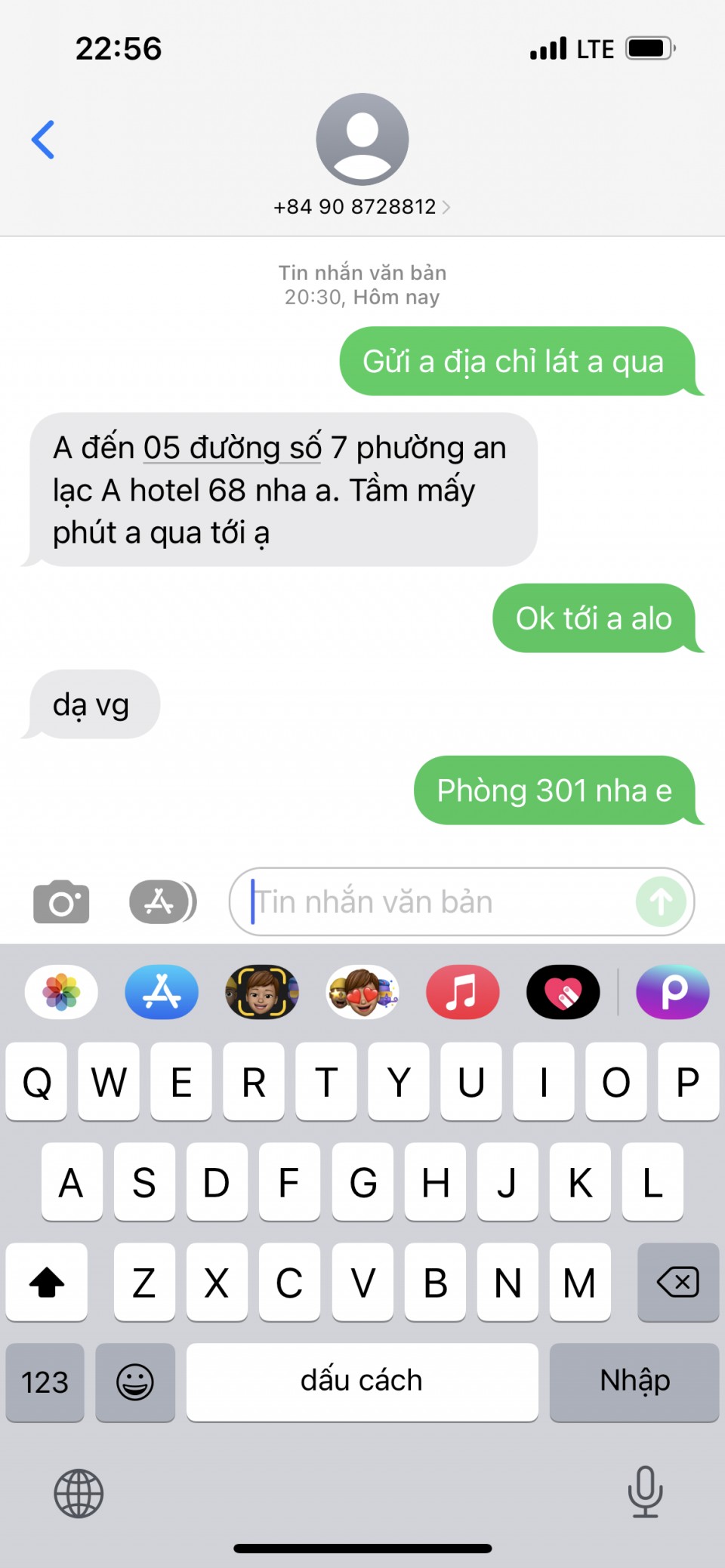725x1568 pixels.
Task: Tap the Nhập return key
Action: coord(634,1382)
